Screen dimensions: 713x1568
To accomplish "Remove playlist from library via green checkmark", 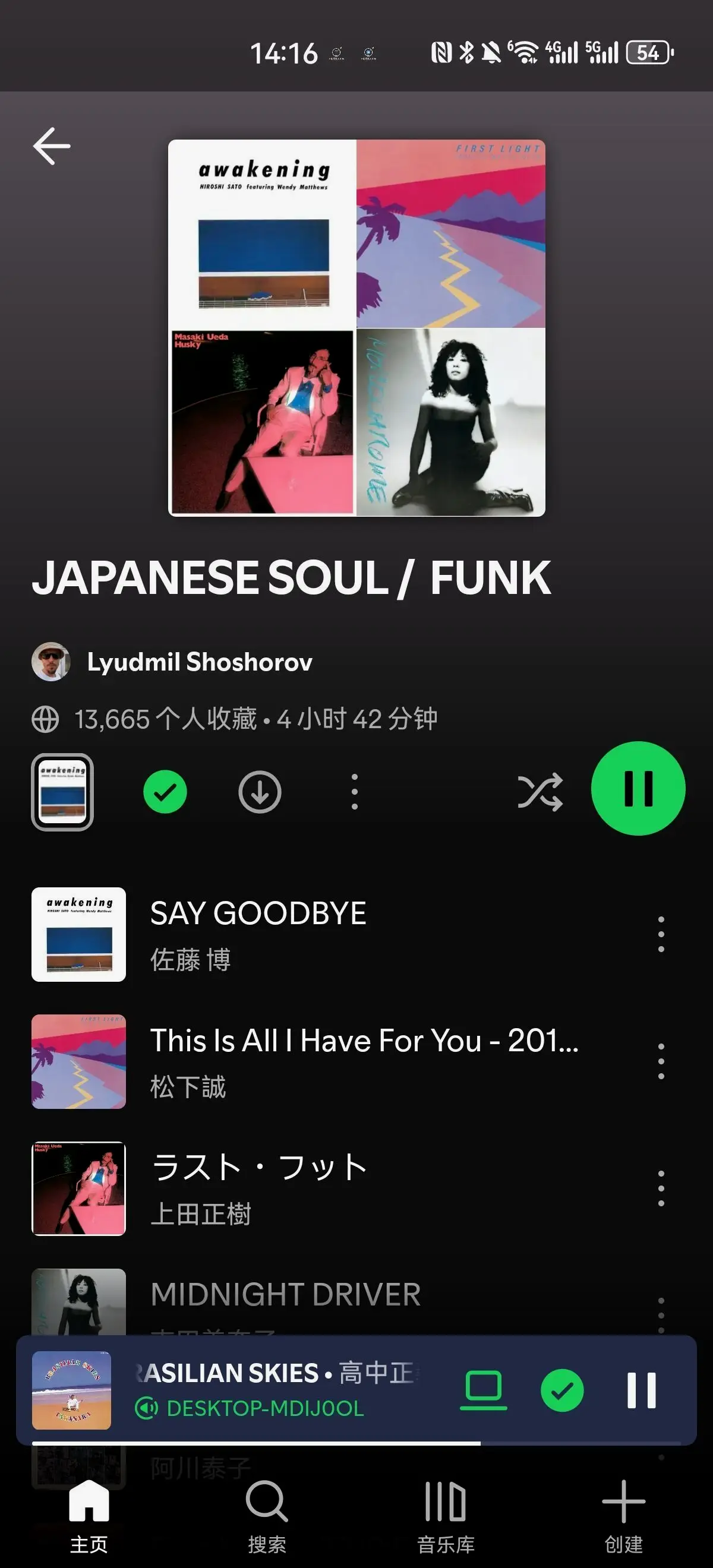I will (165, 792).
